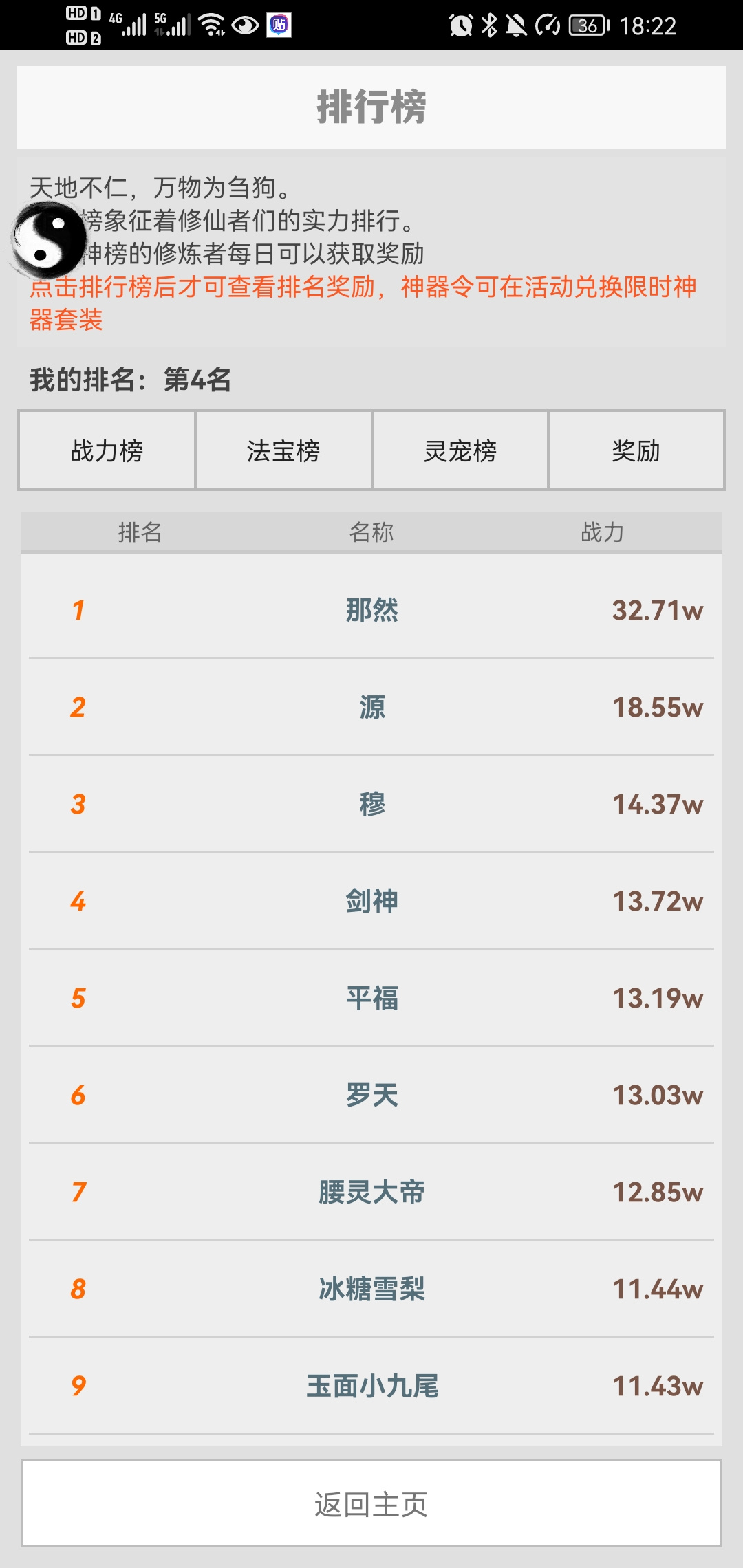Tap the floating yin-yang icon

click(48, 240)
